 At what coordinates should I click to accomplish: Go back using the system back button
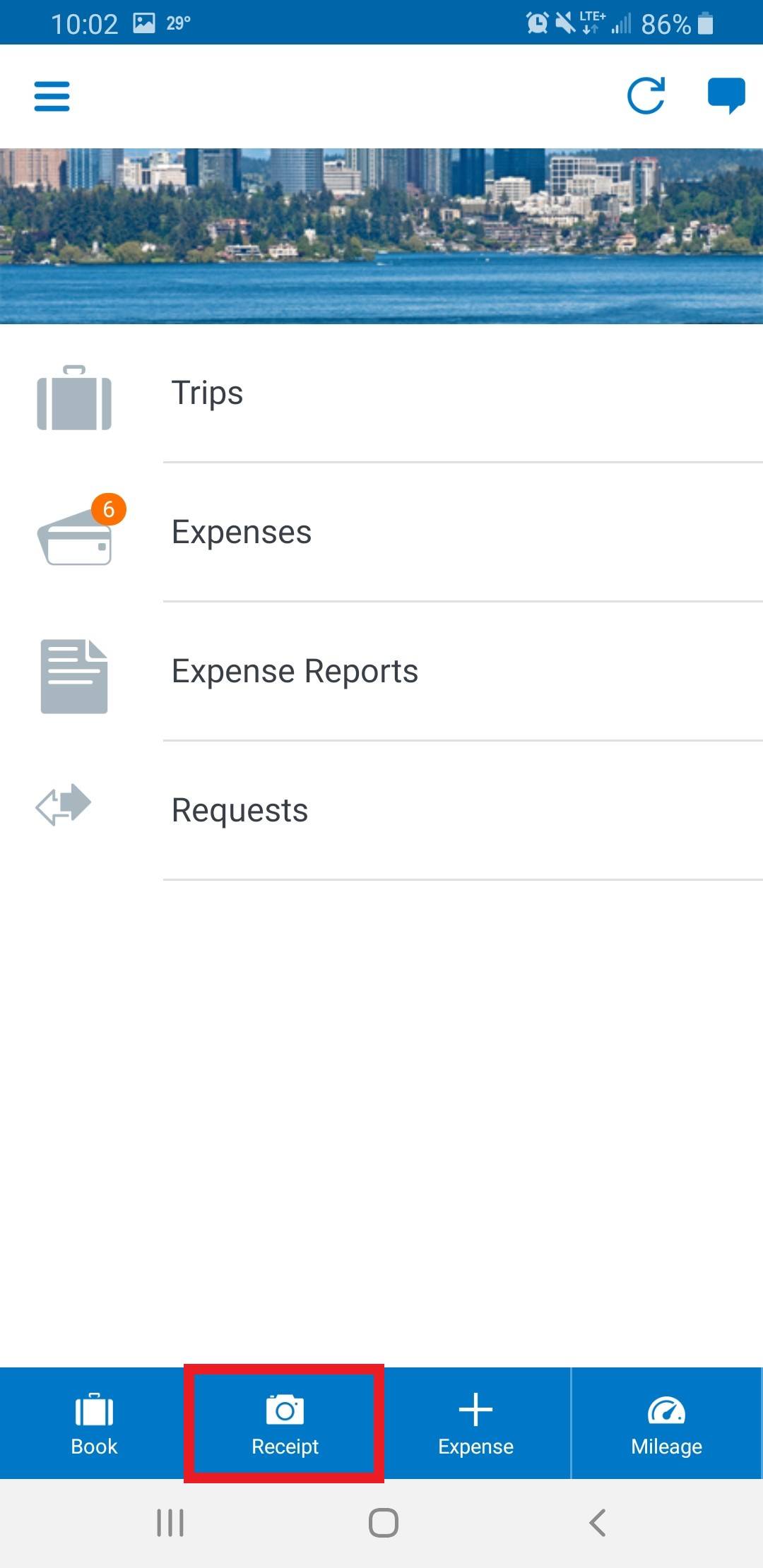(x=597, y=1523)
